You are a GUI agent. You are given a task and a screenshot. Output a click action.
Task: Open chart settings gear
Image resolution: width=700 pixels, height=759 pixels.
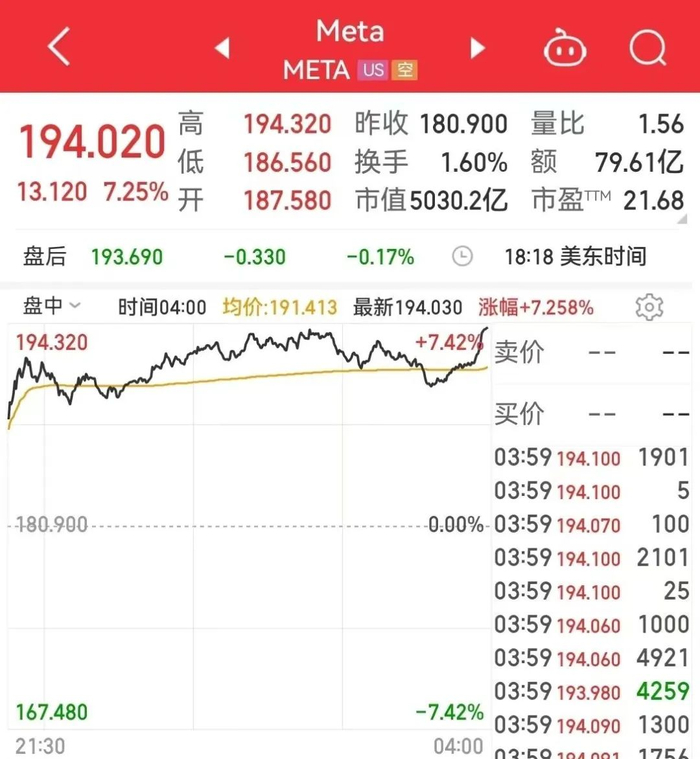(649, 307)
